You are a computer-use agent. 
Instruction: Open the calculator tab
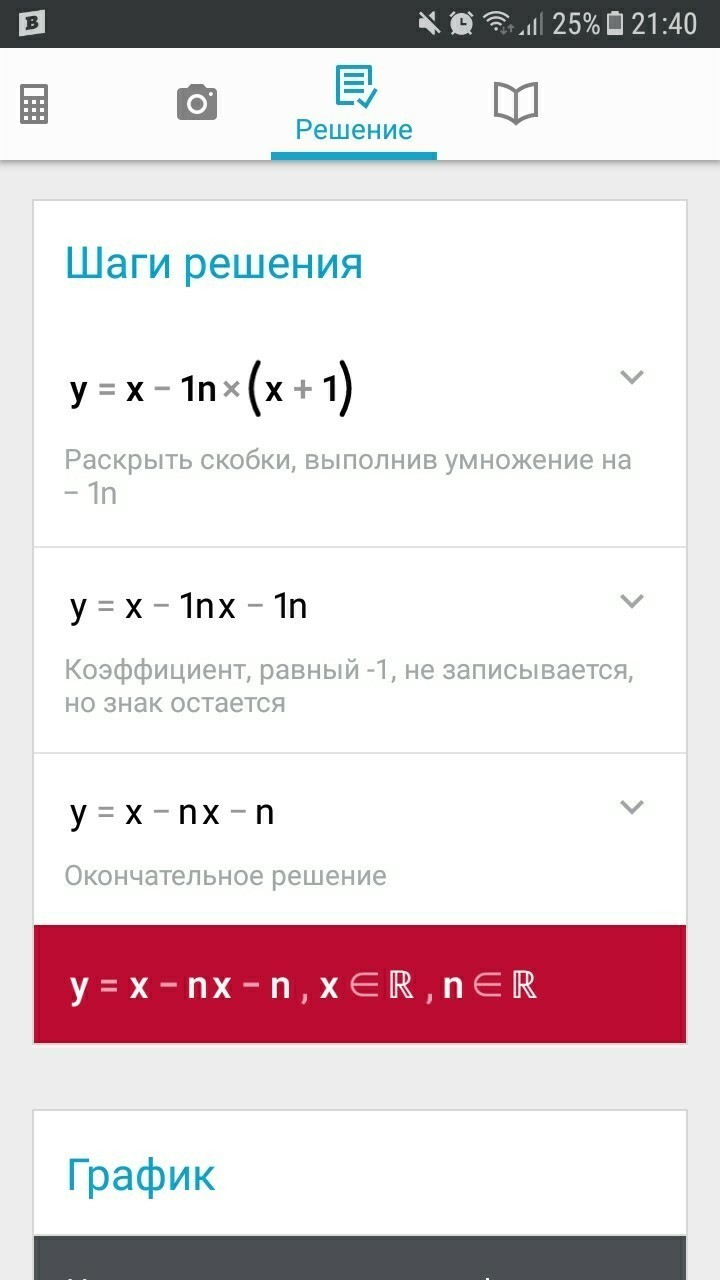point(34,103)
